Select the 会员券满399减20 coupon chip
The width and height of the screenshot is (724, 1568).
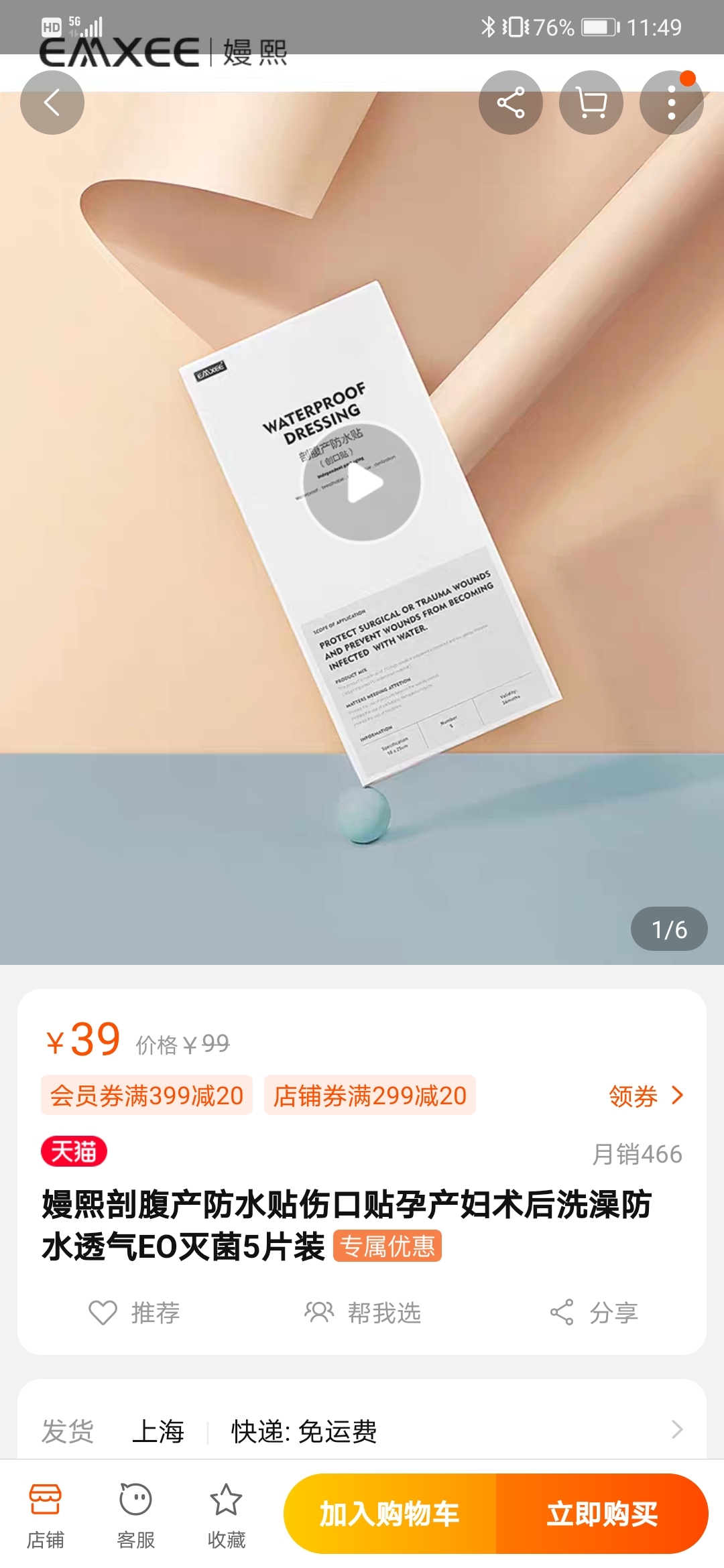click(147, 1096)
